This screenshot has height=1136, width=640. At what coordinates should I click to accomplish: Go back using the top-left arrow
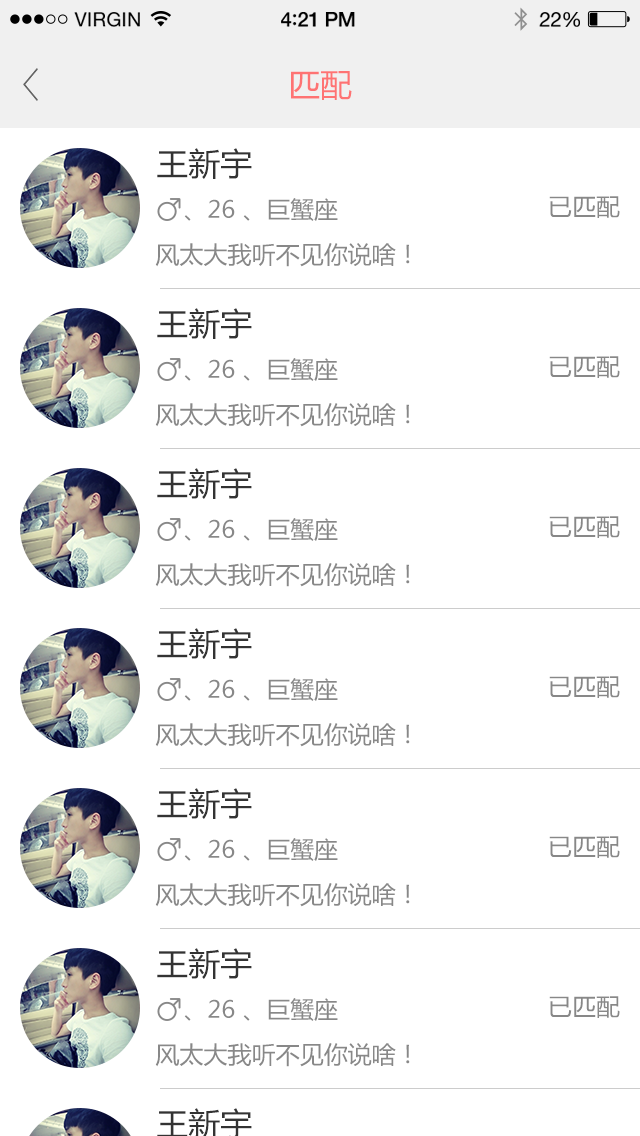(x=30, y=85)
